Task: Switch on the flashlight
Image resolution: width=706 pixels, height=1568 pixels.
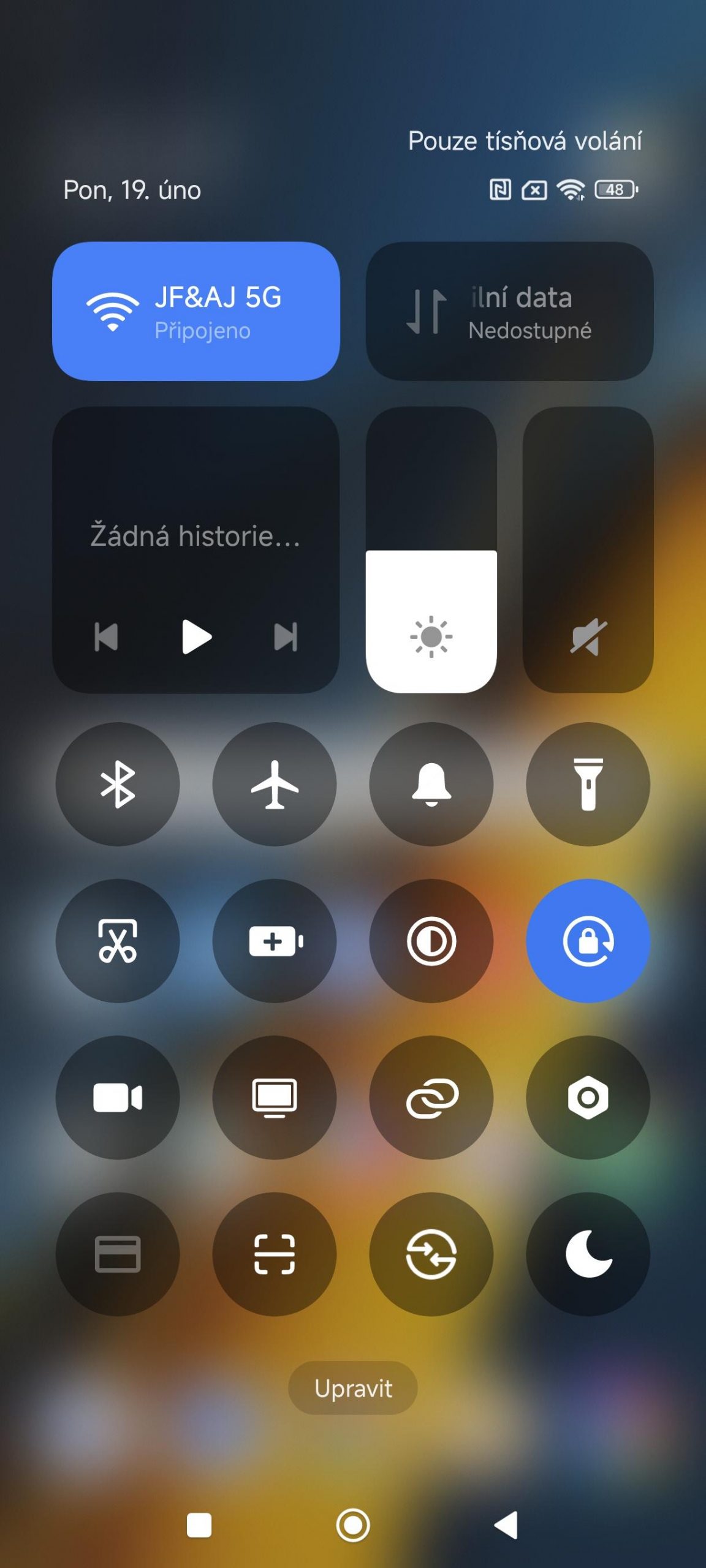Action: point(588,784)
